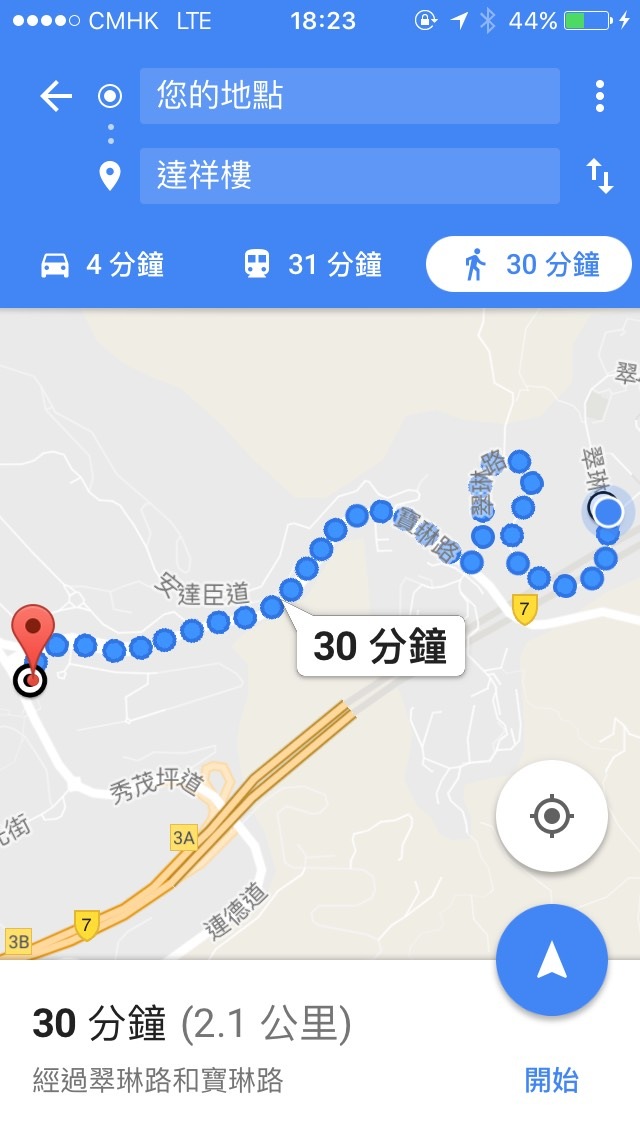Swap start and destination points
640x1136 pixels.
pyautogui.click(x=599, y=176)
